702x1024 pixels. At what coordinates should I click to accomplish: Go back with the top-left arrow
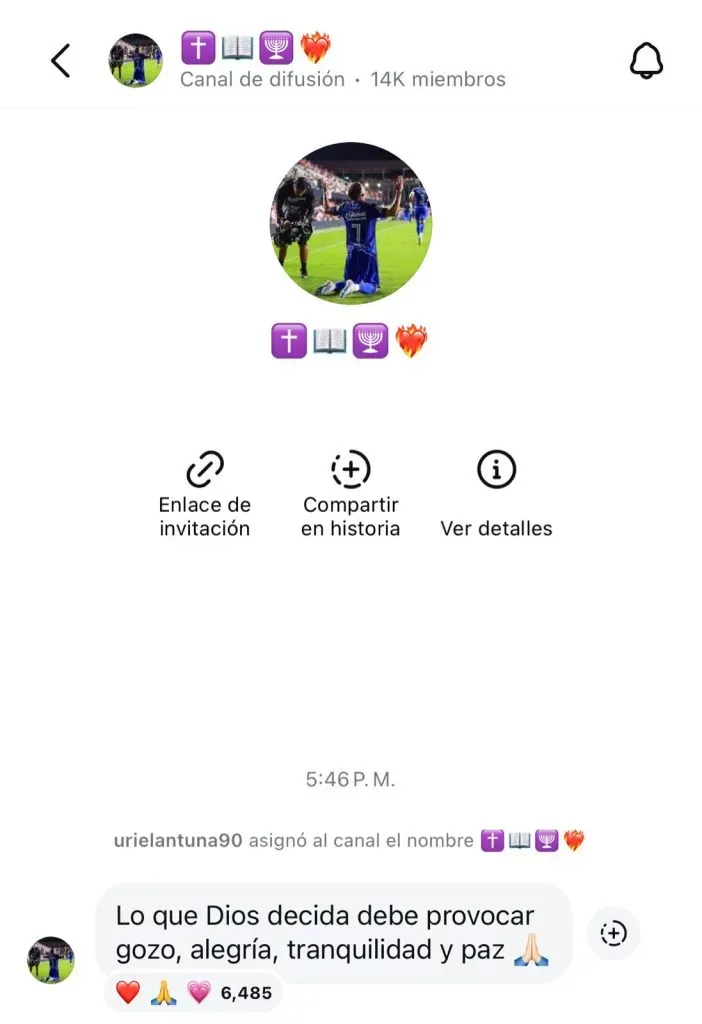click(x=61, y=61)
